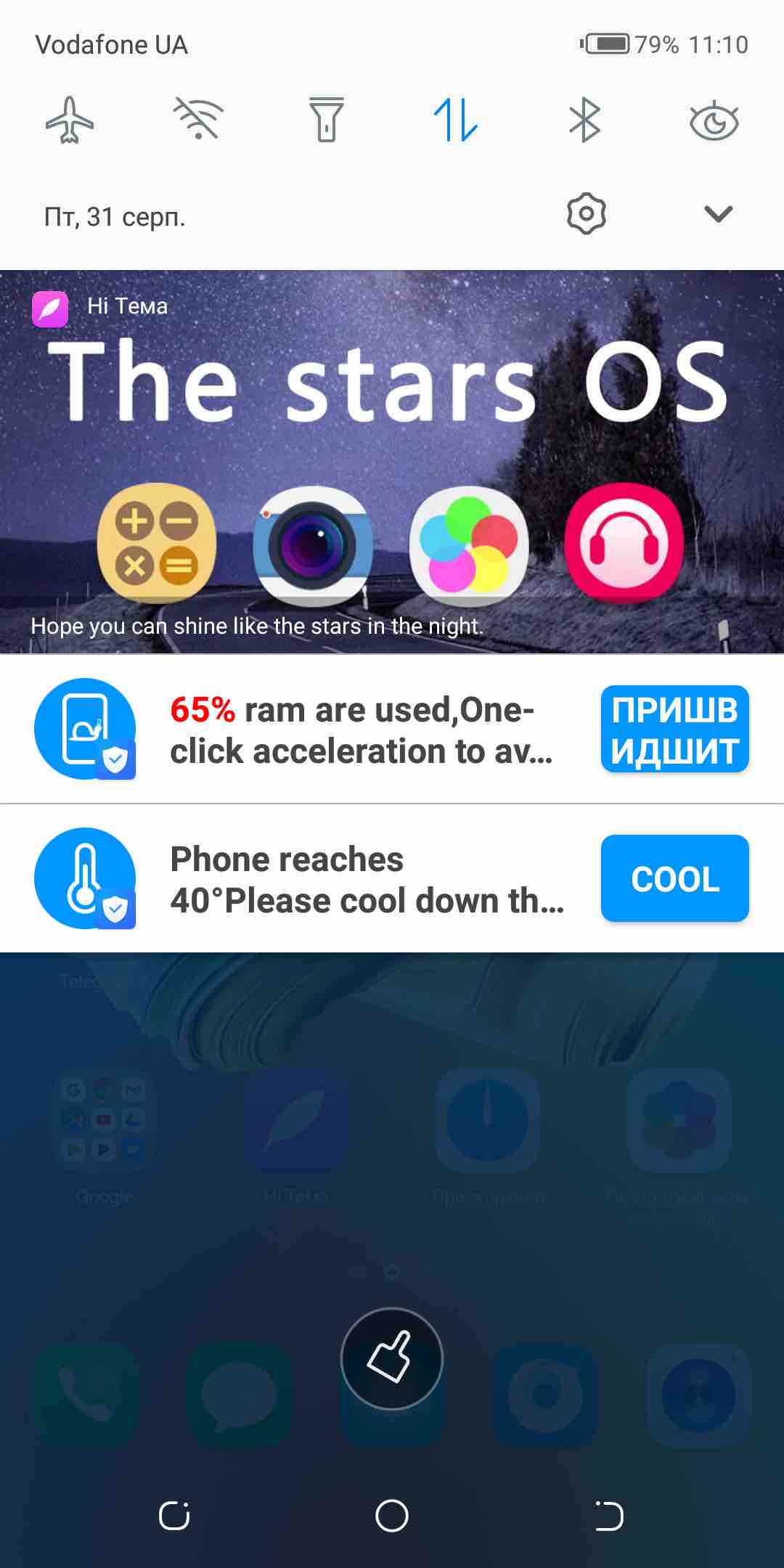Go to the home screen

(392, 1516)
